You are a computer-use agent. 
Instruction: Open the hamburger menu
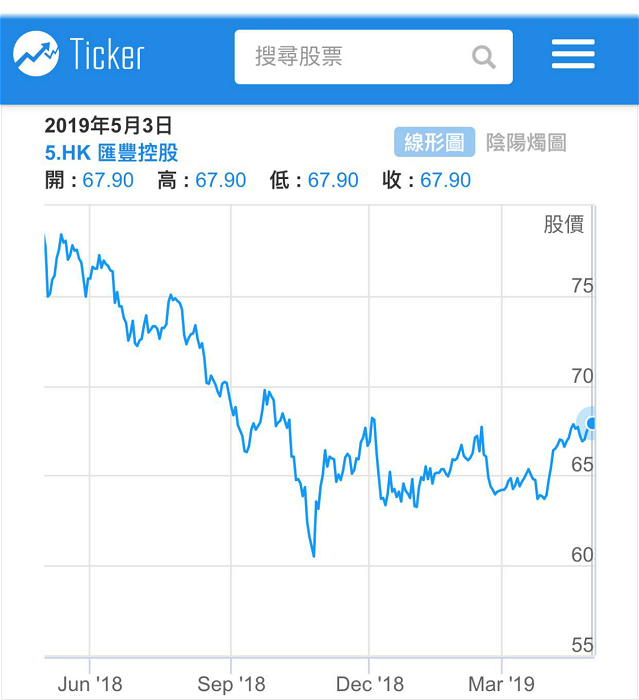[x=573, y=54]
